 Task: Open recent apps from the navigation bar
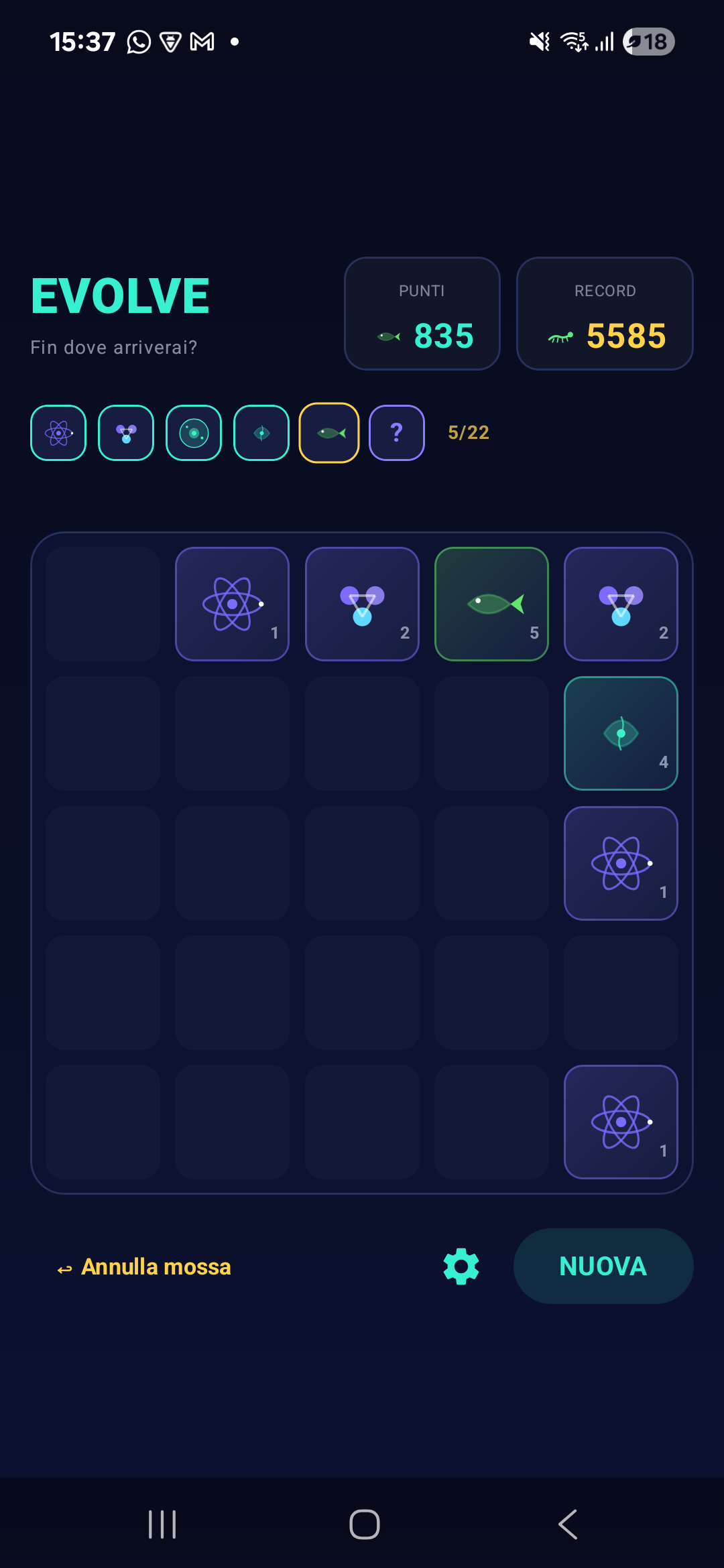162,1524
